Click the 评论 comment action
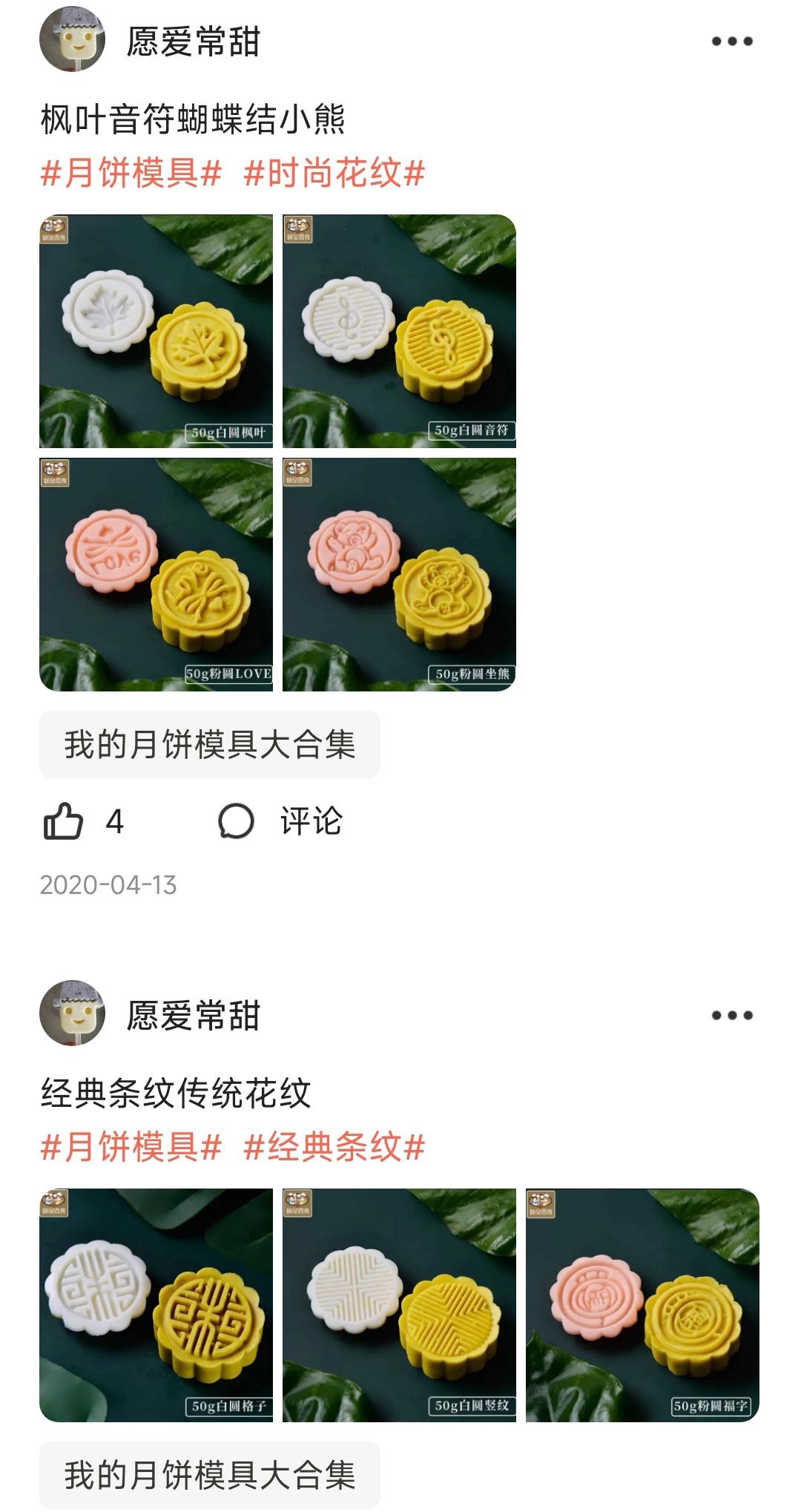This screenshot has height=1512, width=801. click(309, 821)
